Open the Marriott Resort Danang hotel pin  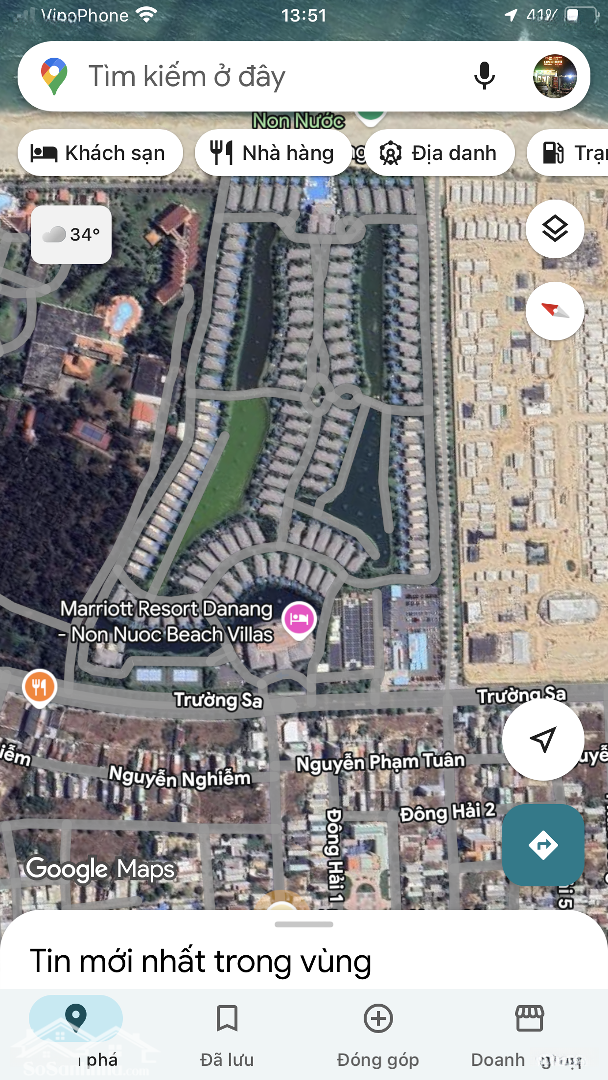tap(298, 620)
